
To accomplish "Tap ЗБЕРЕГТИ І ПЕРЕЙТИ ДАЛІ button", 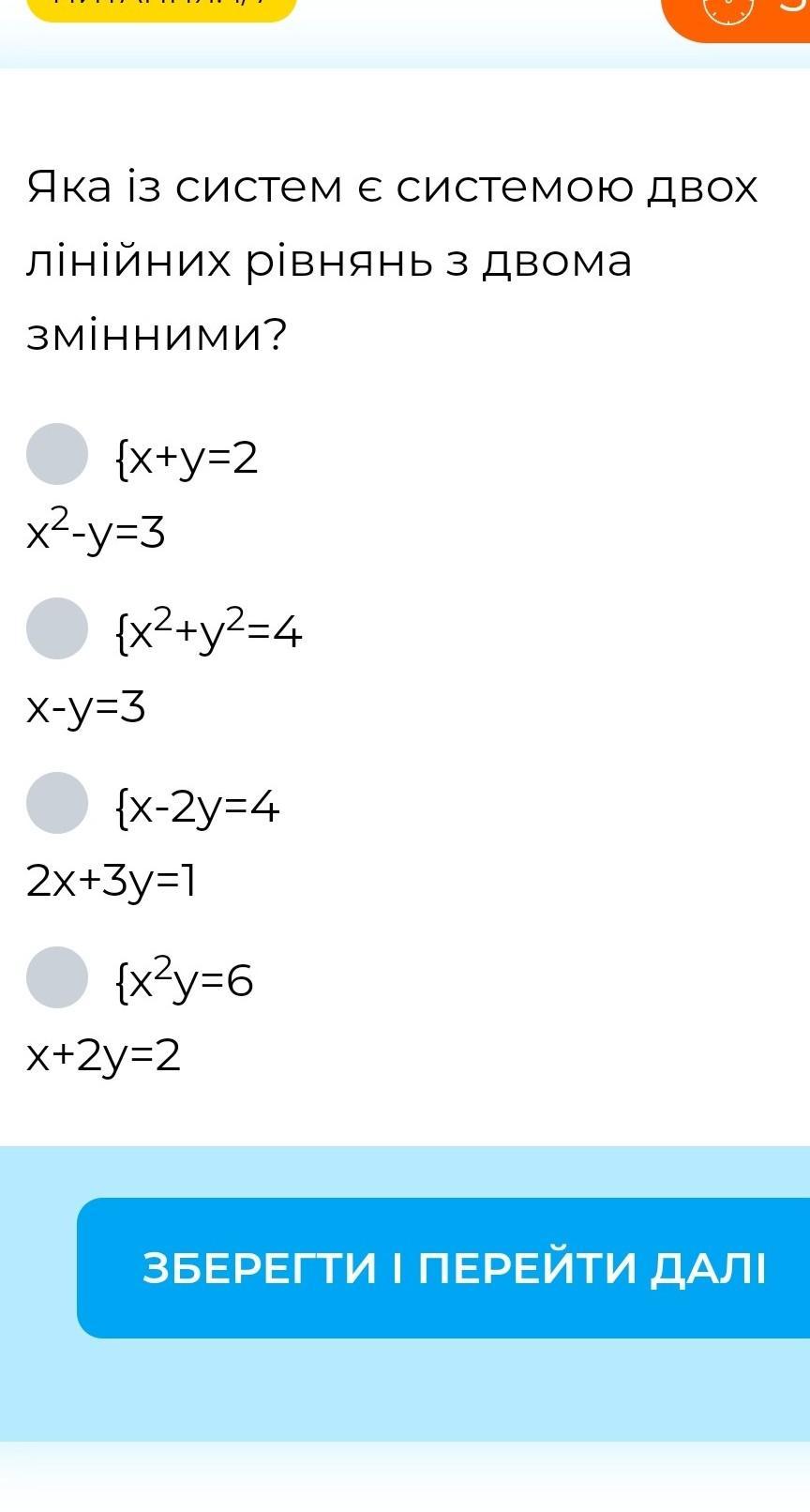I will pos(454,1268).
